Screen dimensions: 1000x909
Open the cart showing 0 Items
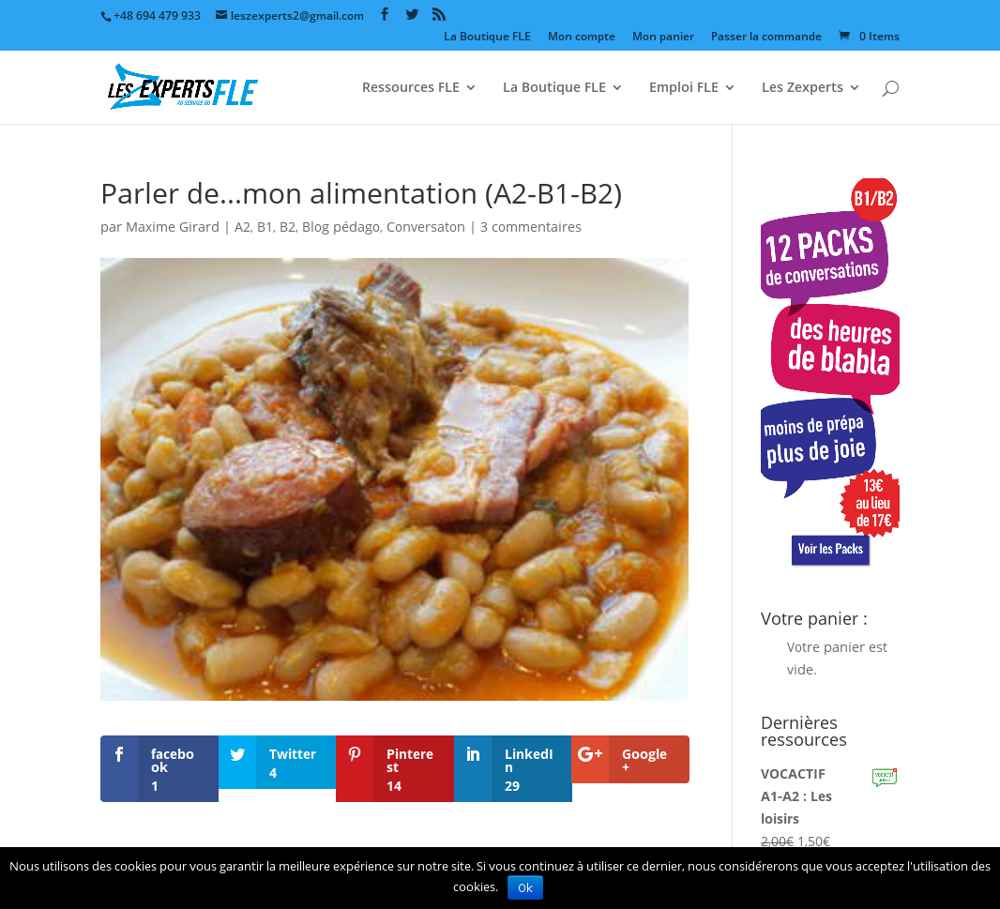[x=868, y=36]
